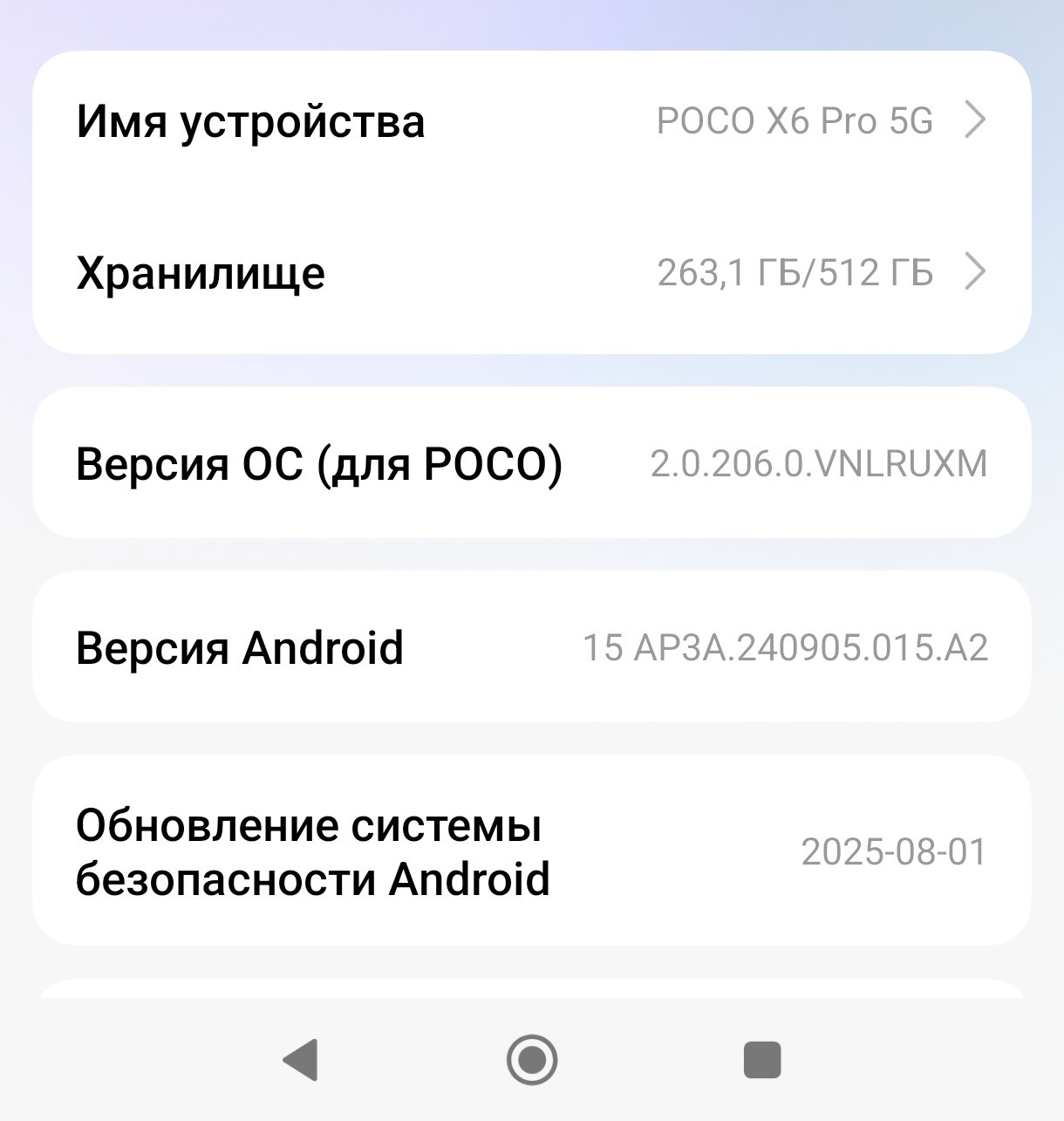1064x1121 pixels.
Task: Go back with the navigation back button
Action: pyautogui.click(x=302, y=1060)
